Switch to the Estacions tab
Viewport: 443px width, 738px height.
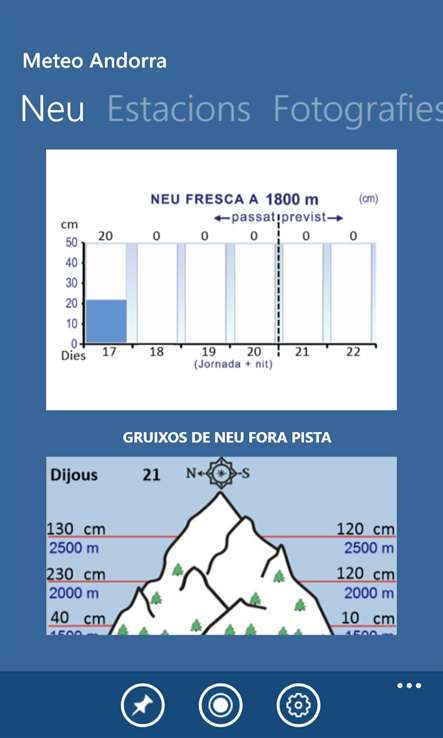(179, 109)
